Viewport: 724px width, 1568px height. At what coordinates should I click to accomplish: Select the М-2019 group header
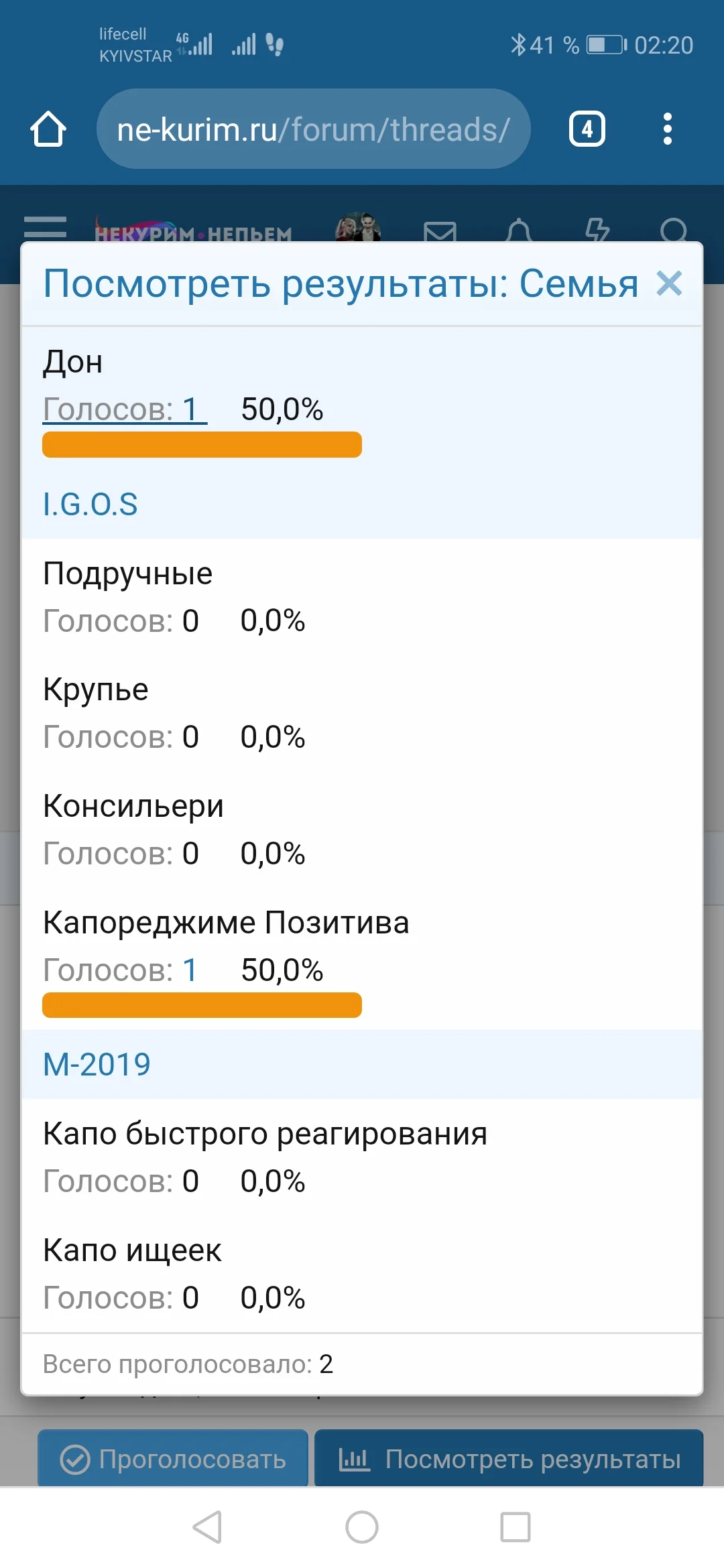coord(97,1064)
